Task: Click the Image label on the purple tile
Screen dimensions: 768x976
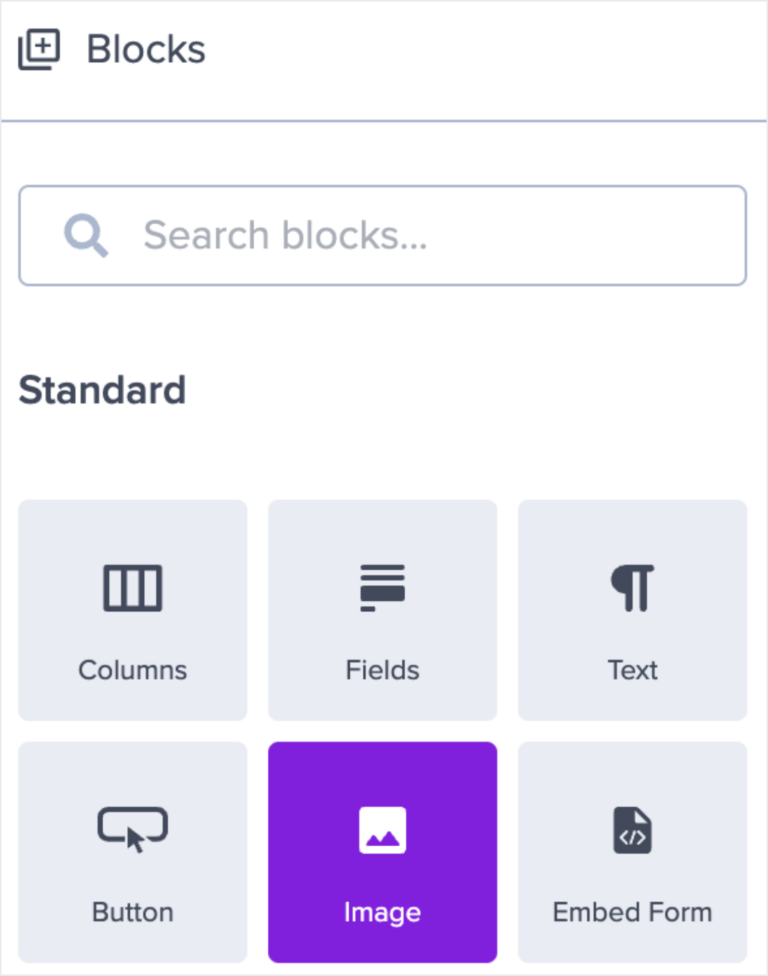Action: pos(382,912)
